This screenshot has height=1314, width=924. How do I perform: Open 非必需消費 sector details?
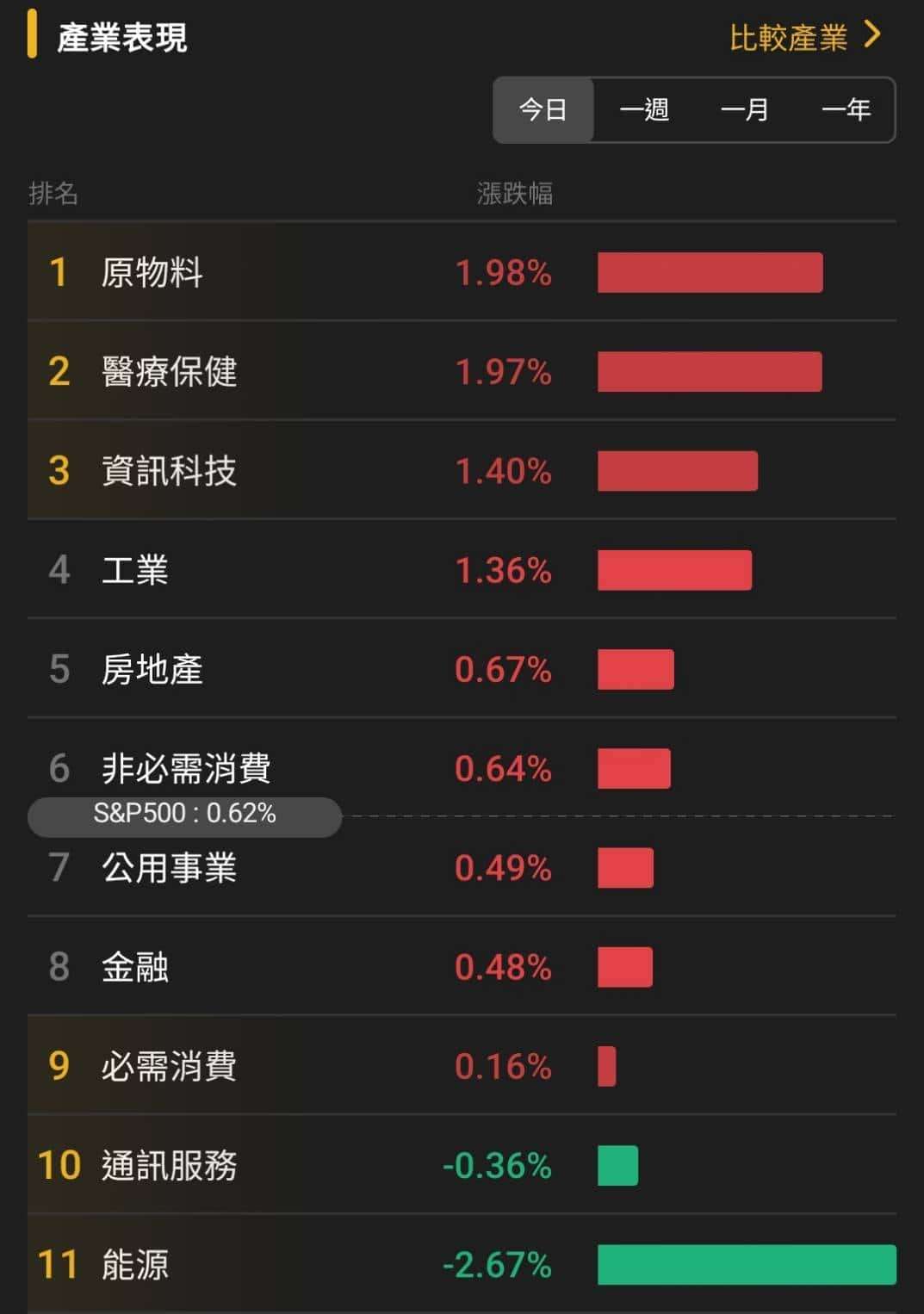[x=187, y=769]
